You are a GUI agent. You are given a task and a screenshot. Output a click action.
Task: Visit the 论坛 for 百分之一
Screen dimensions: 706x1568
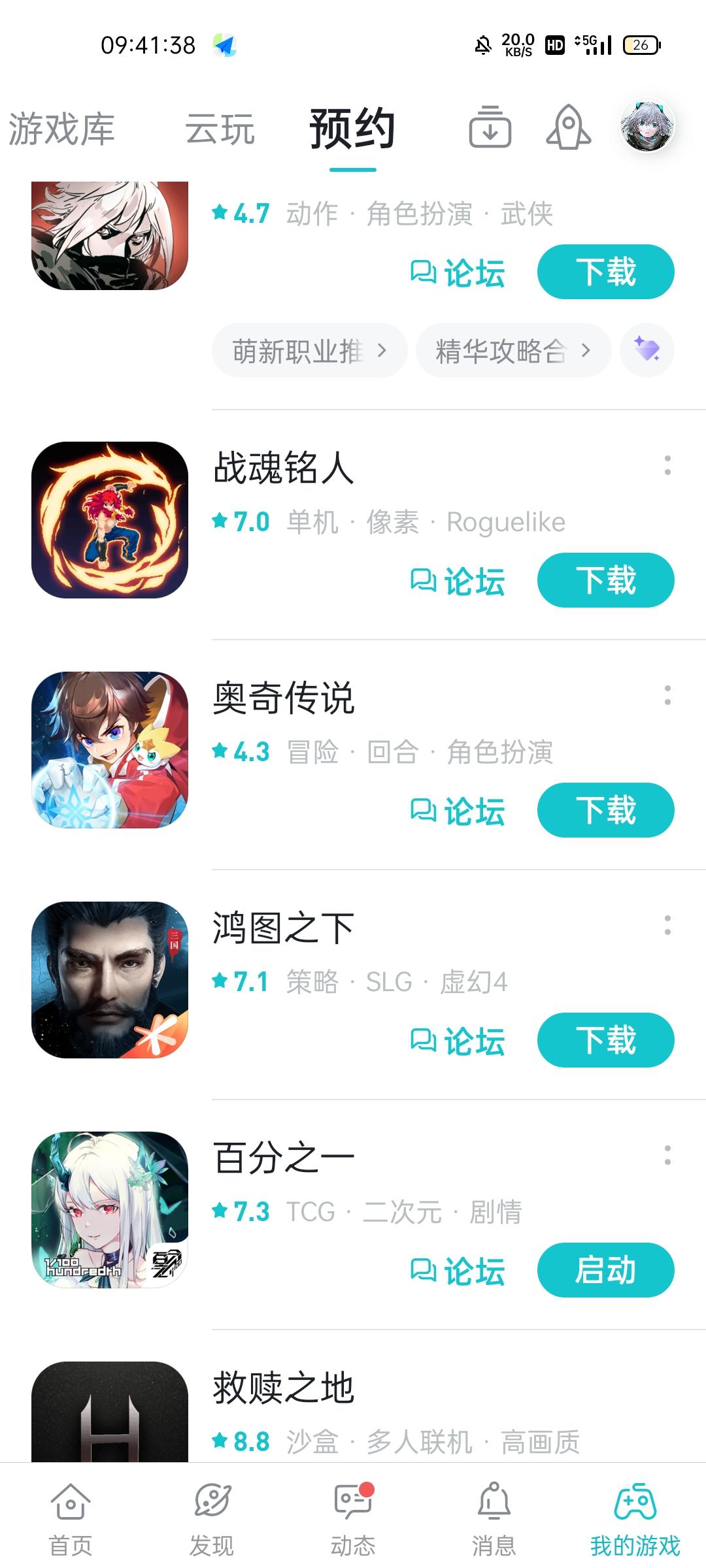tap(458, 1271)
